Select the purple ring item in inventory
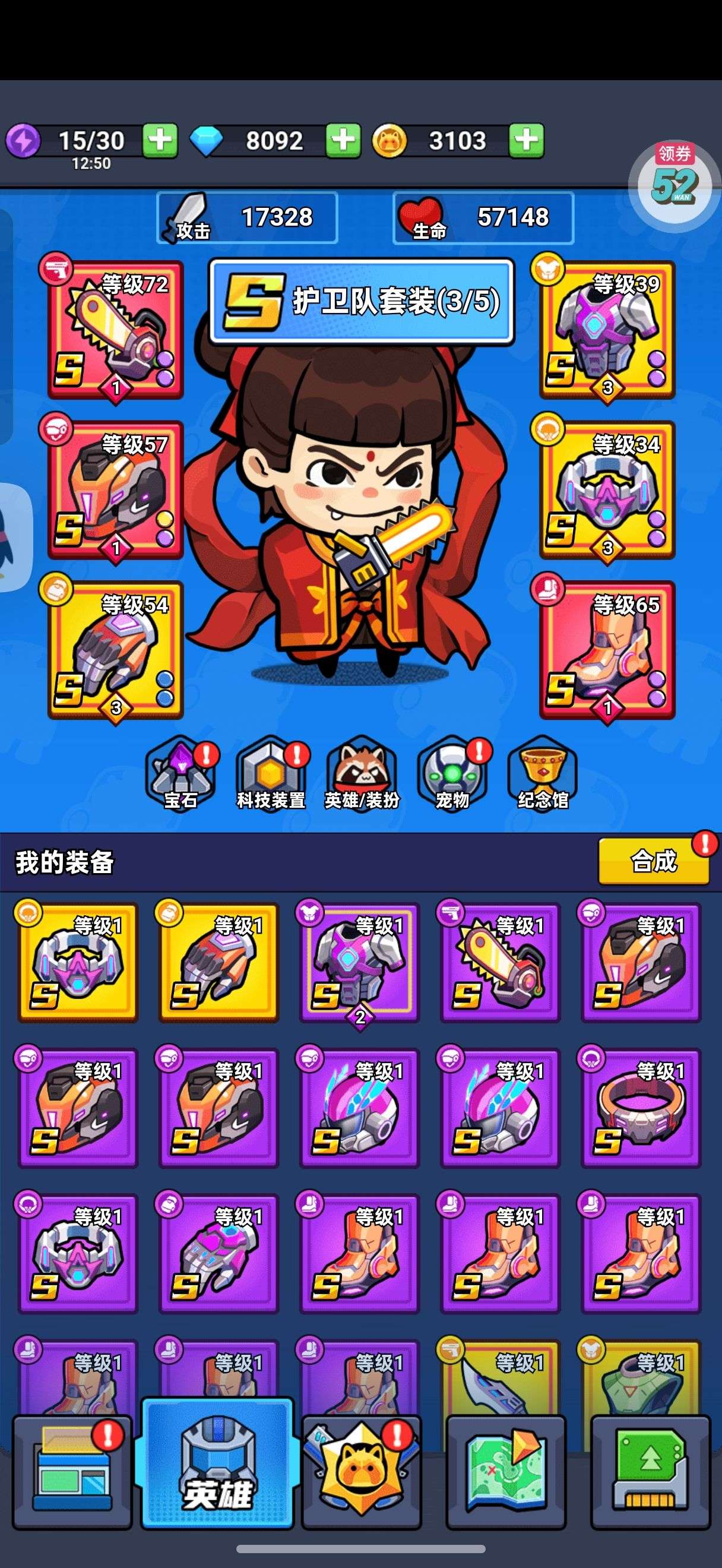The height and width of the screenshot is (1568, 722). (641, 1108)
